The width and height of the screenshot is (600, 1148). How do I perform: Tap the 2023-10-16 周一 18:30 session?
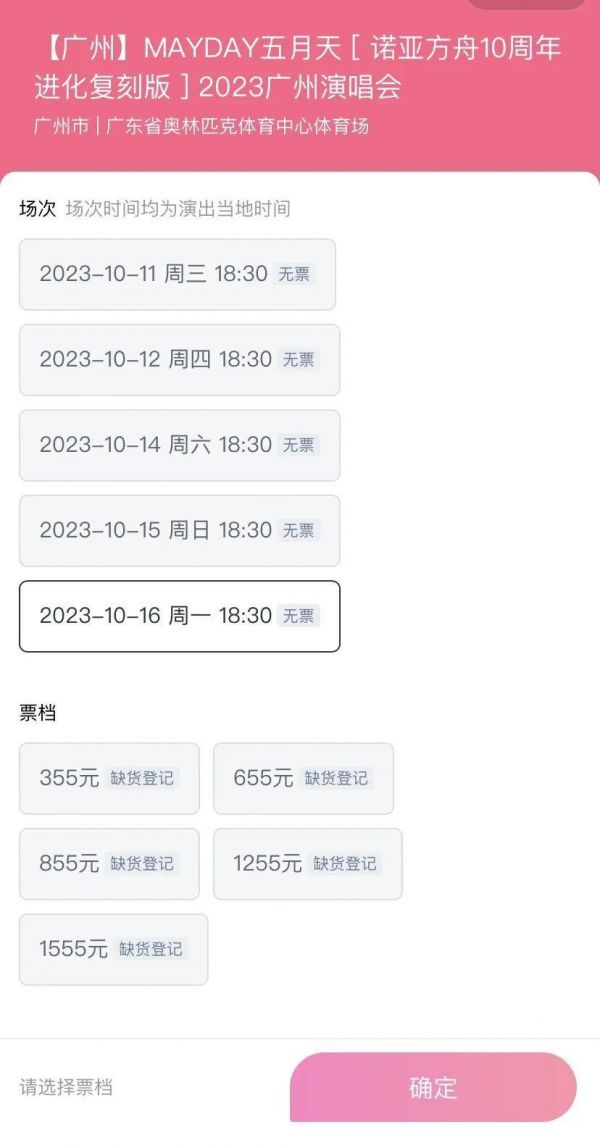point(179,616)
